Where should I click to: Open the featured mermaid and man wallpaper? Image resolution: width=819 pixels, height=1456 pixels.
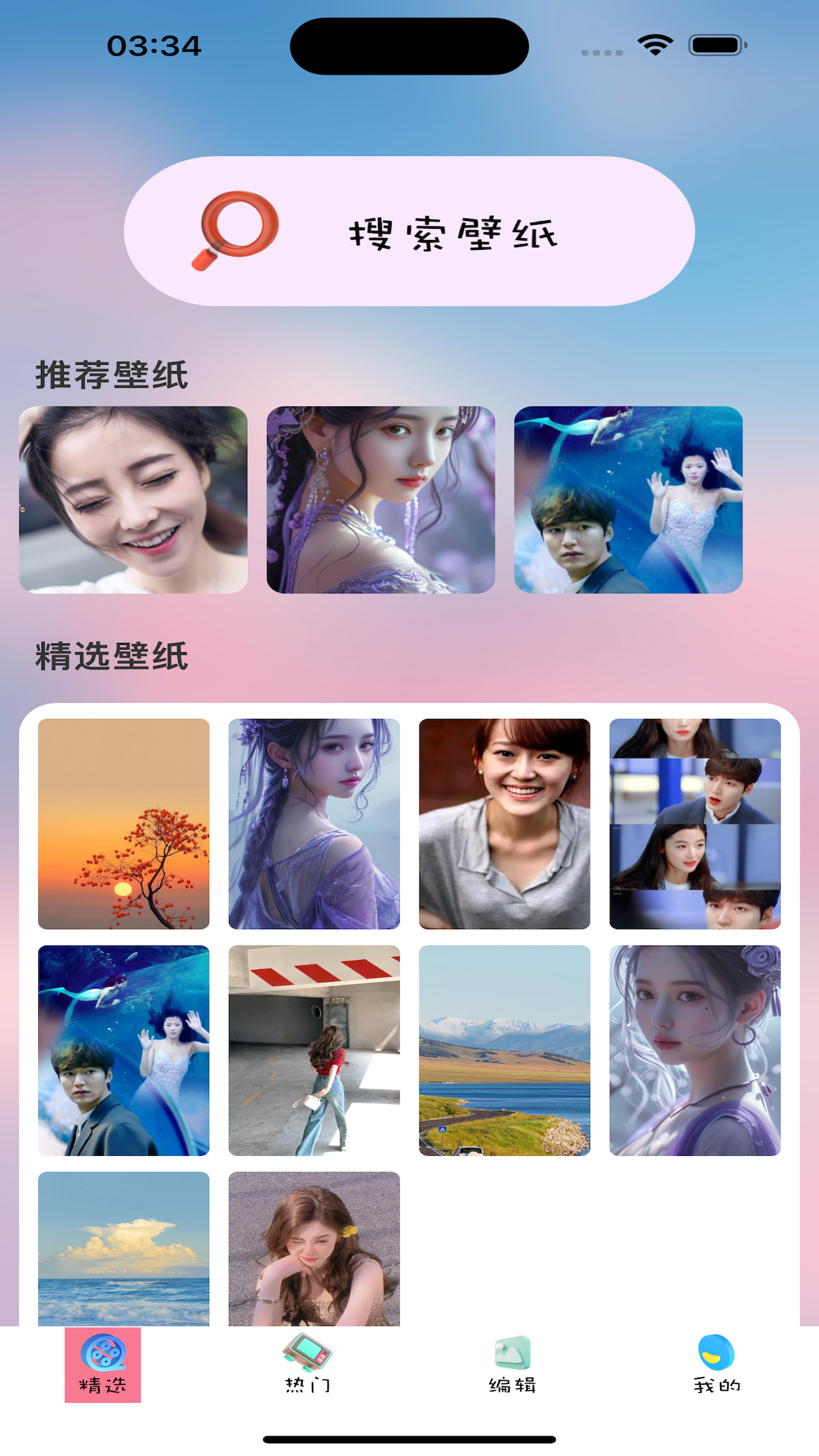click(124, 1050)
